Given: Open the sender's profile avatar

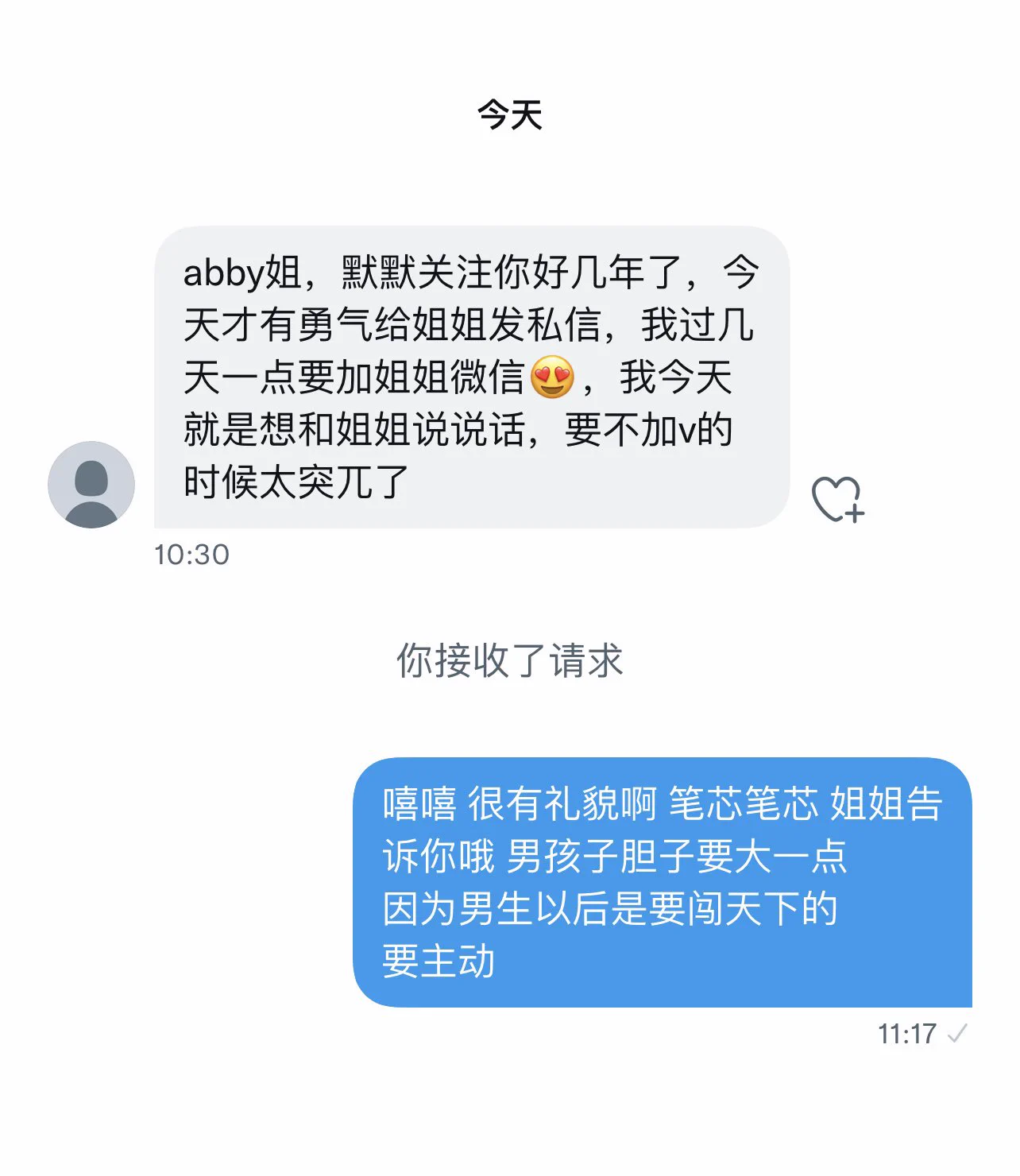Looking at the screenshot, I should (91, 485).
